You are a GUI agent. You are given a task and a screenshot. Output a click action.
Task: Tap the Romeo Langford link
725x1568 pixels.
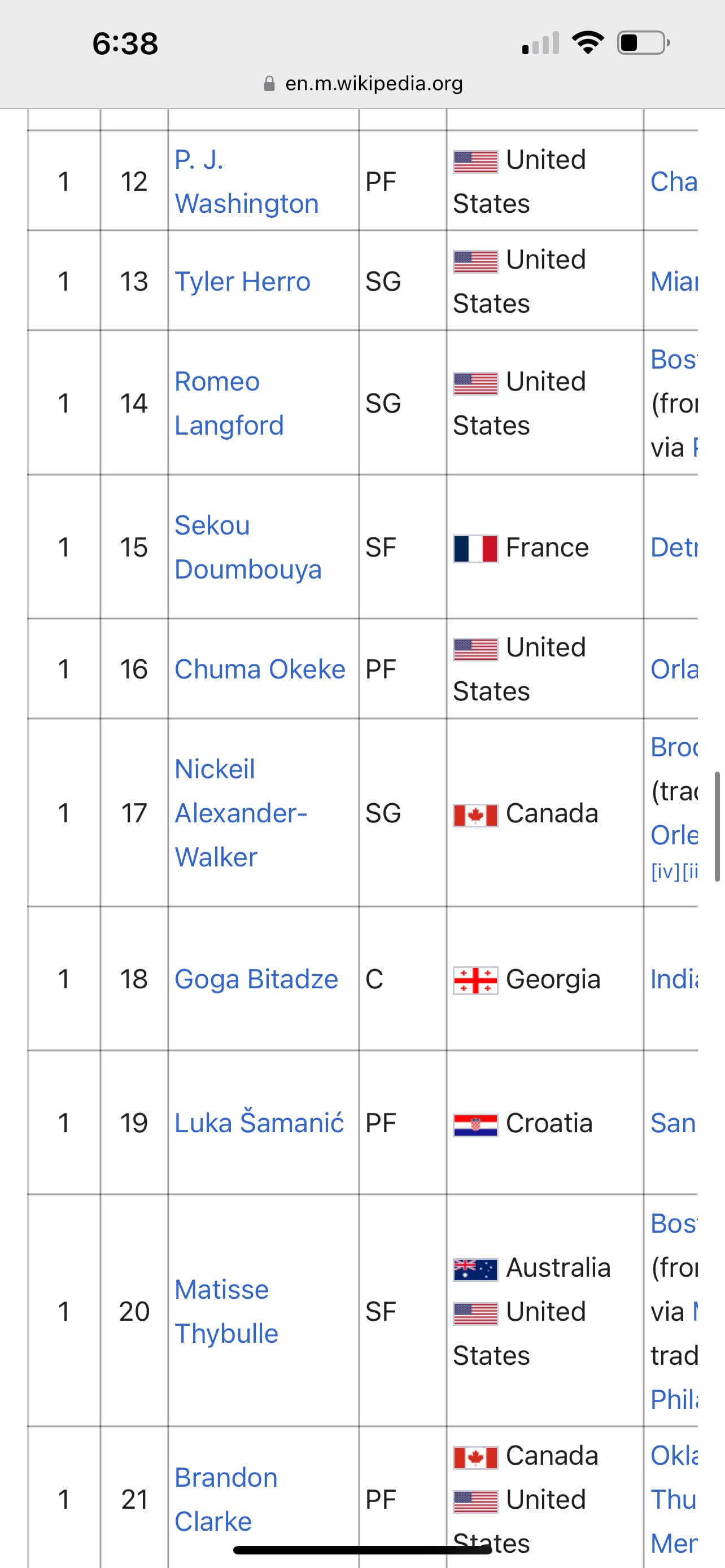click(229, 403)
